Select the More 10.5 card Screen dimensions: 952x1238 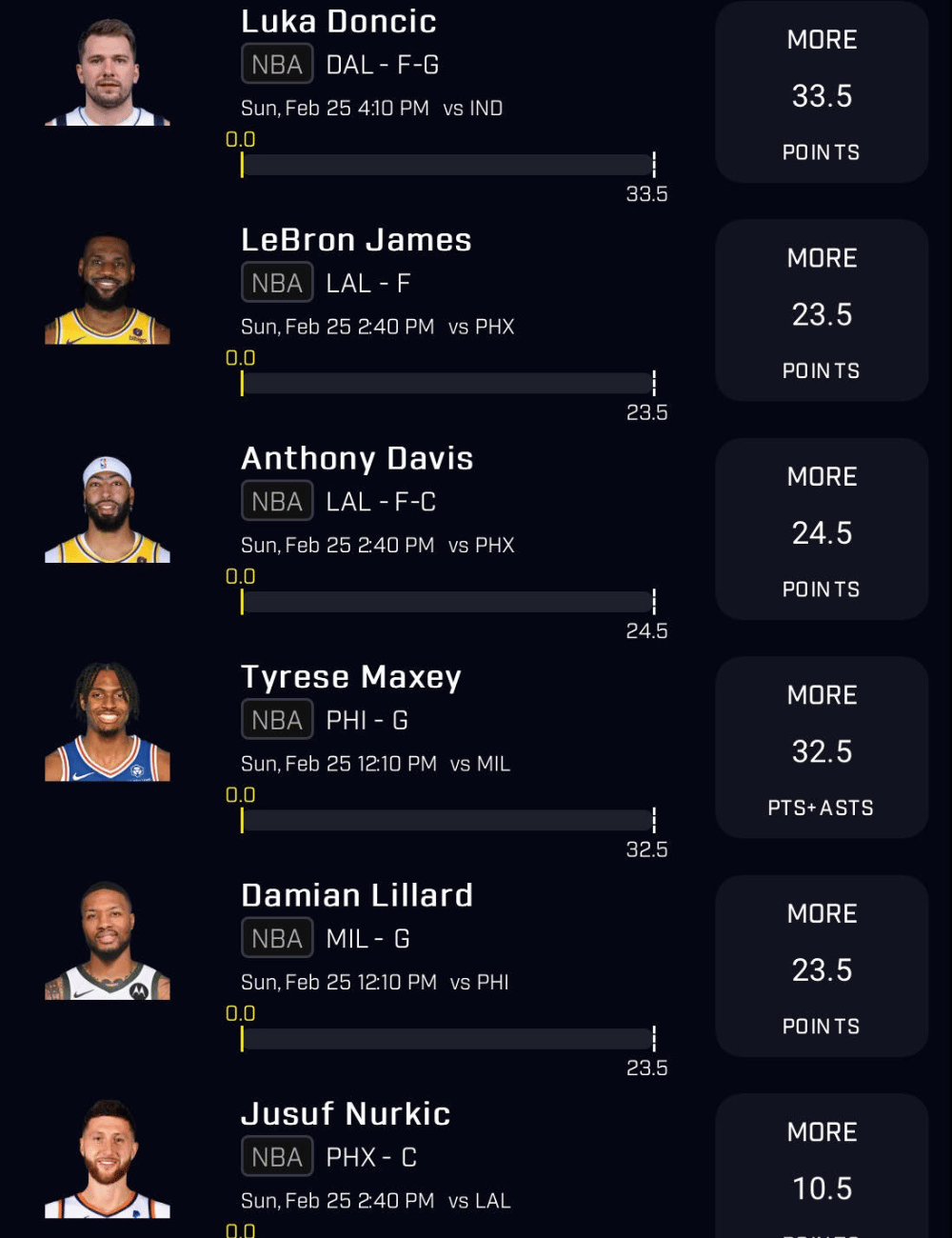(822, 1171)
